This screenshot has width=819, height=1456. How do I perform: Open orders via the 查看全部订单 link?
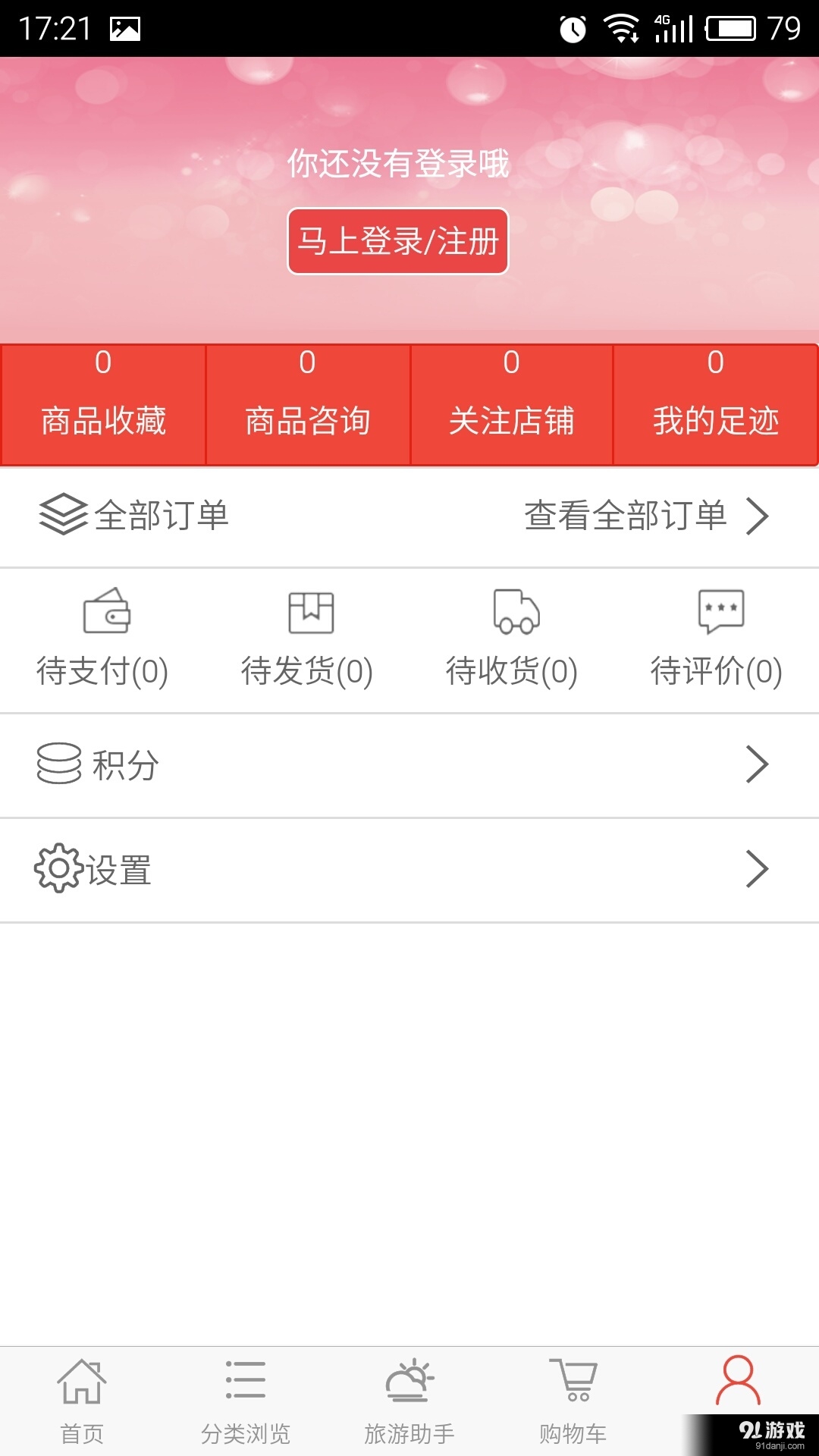623,517
